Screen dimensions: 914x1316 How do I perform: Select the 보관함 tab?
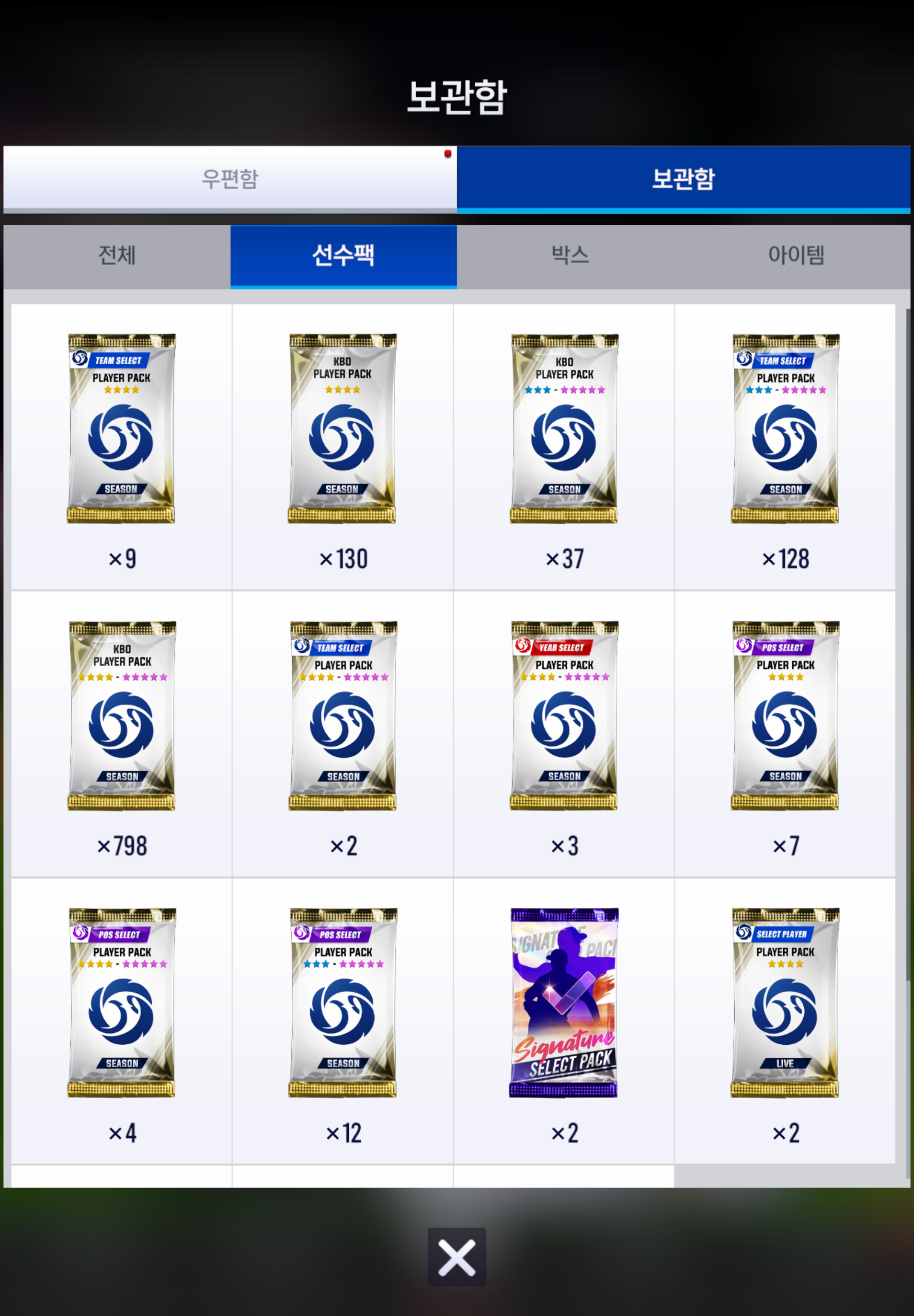click(x=683, y=178)
